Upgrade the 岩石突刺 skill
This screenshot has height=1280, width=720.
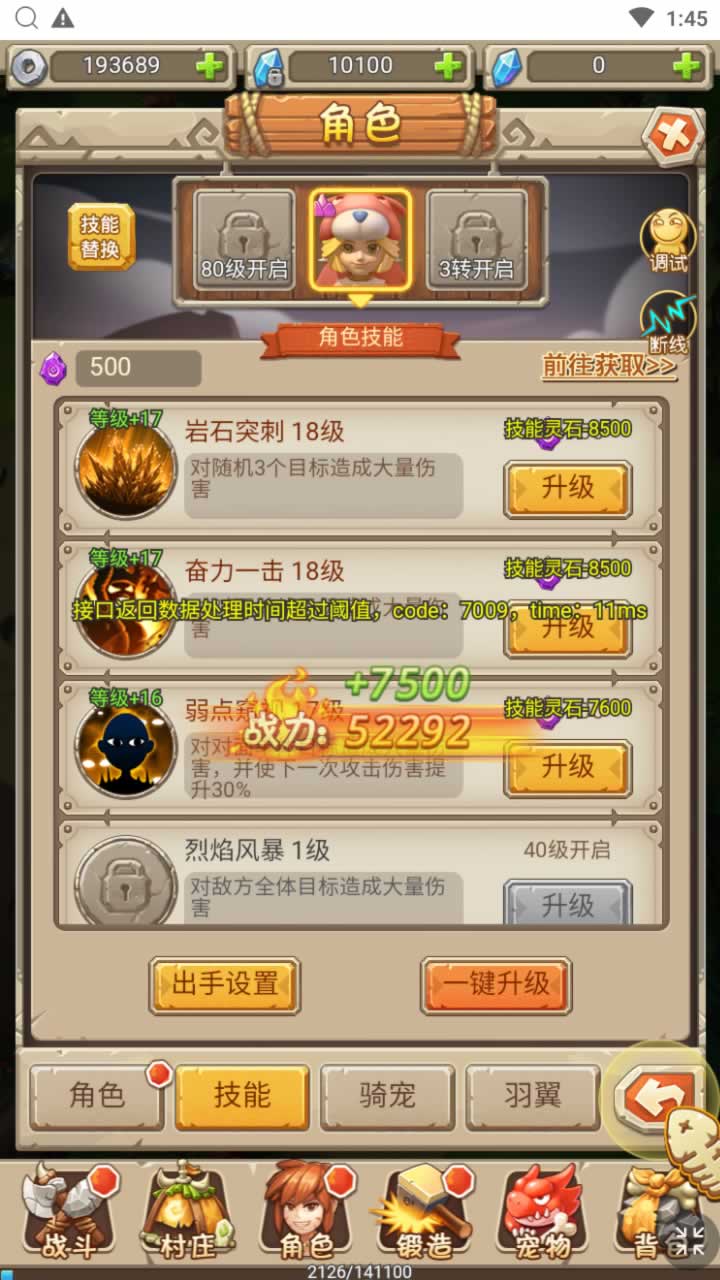[x=567, y=488]
